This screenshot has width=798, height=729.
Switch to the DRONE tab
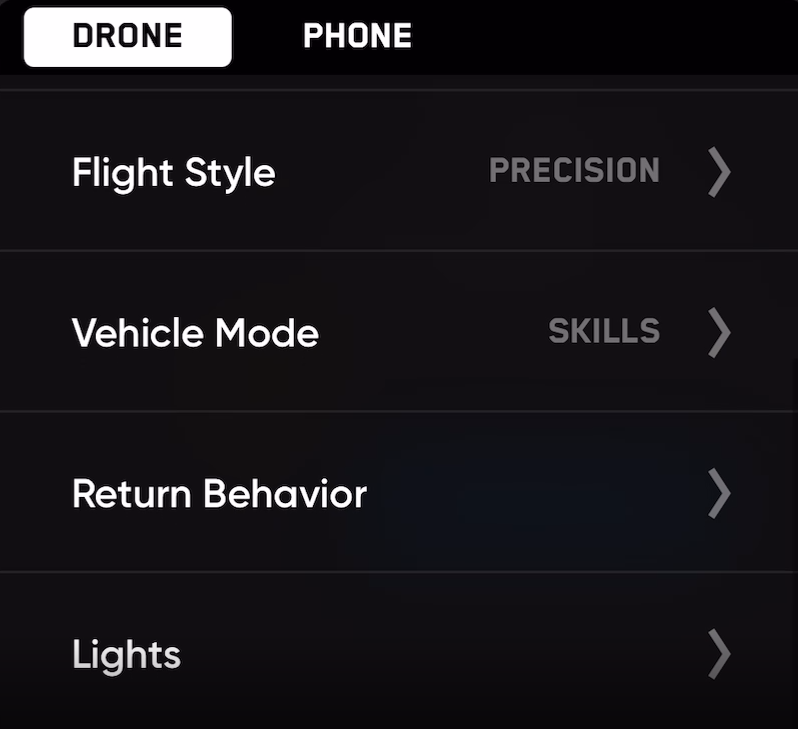(128, 37)
